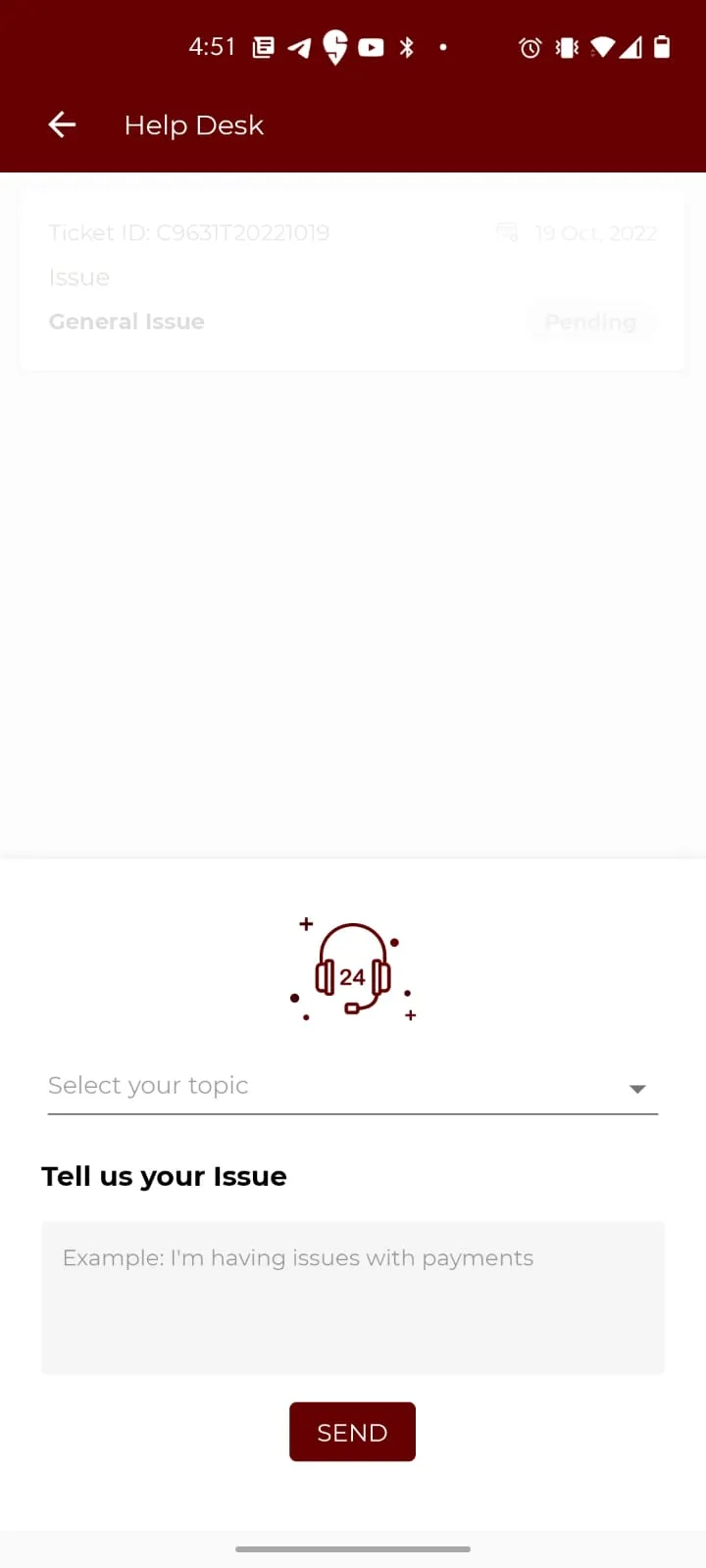Tap the 24-hour support headset icon

click(353, 970)
